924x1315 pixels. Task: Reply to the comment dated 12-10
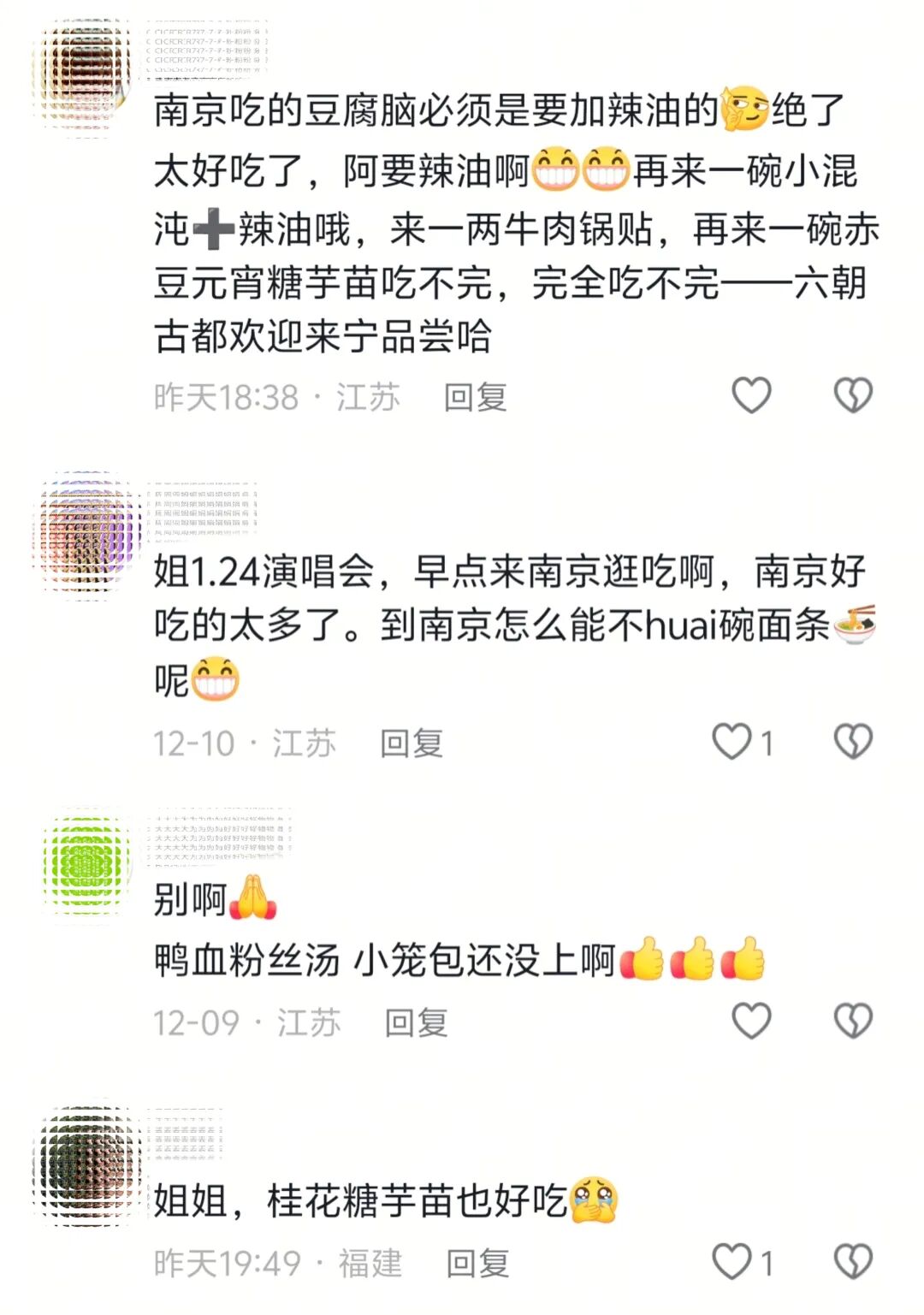tap(412, 743)
